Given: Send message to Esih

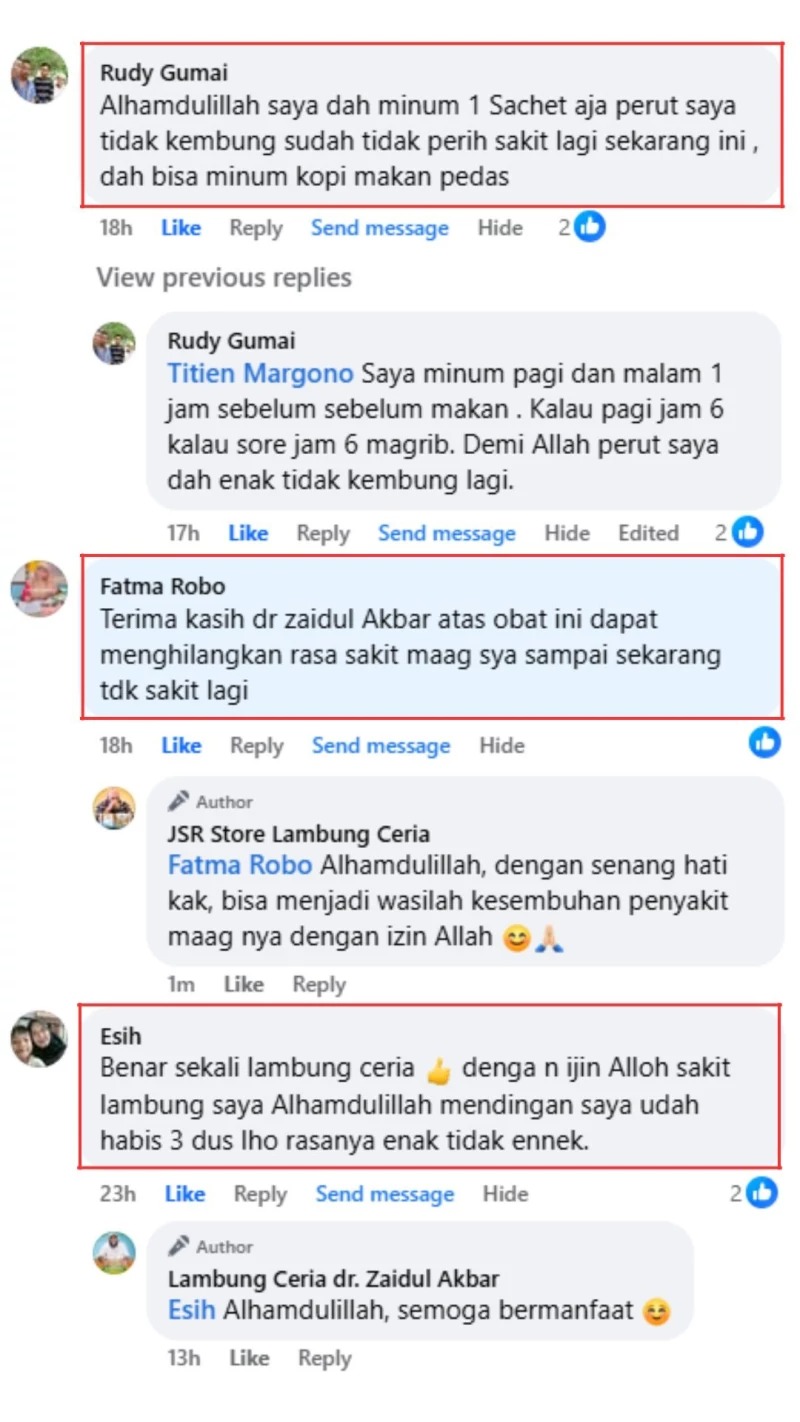Looking at the screenshot, I should tap(384, 1194).
